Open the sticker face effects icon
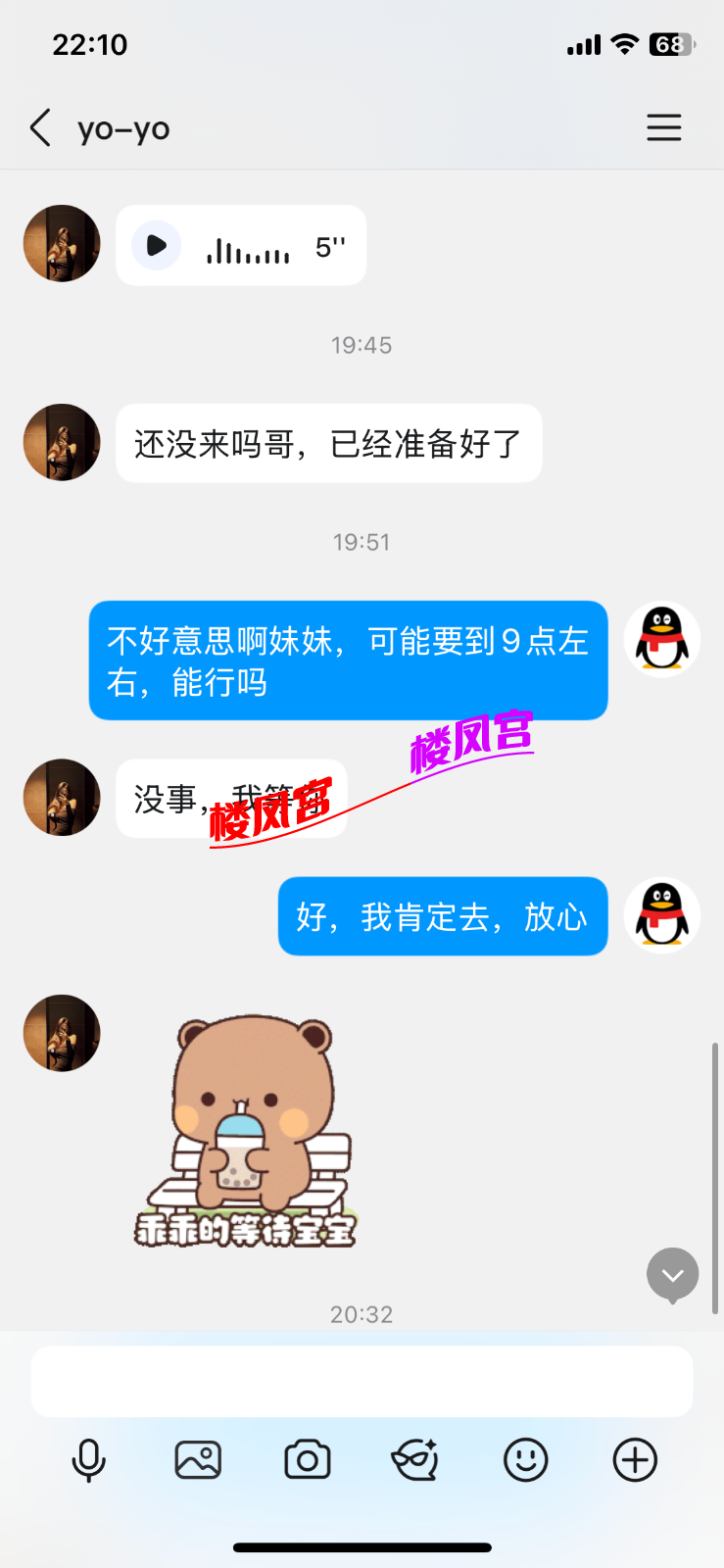Image resolution: width=724 pixels, height=1568 pixels. coord(415,1460)
